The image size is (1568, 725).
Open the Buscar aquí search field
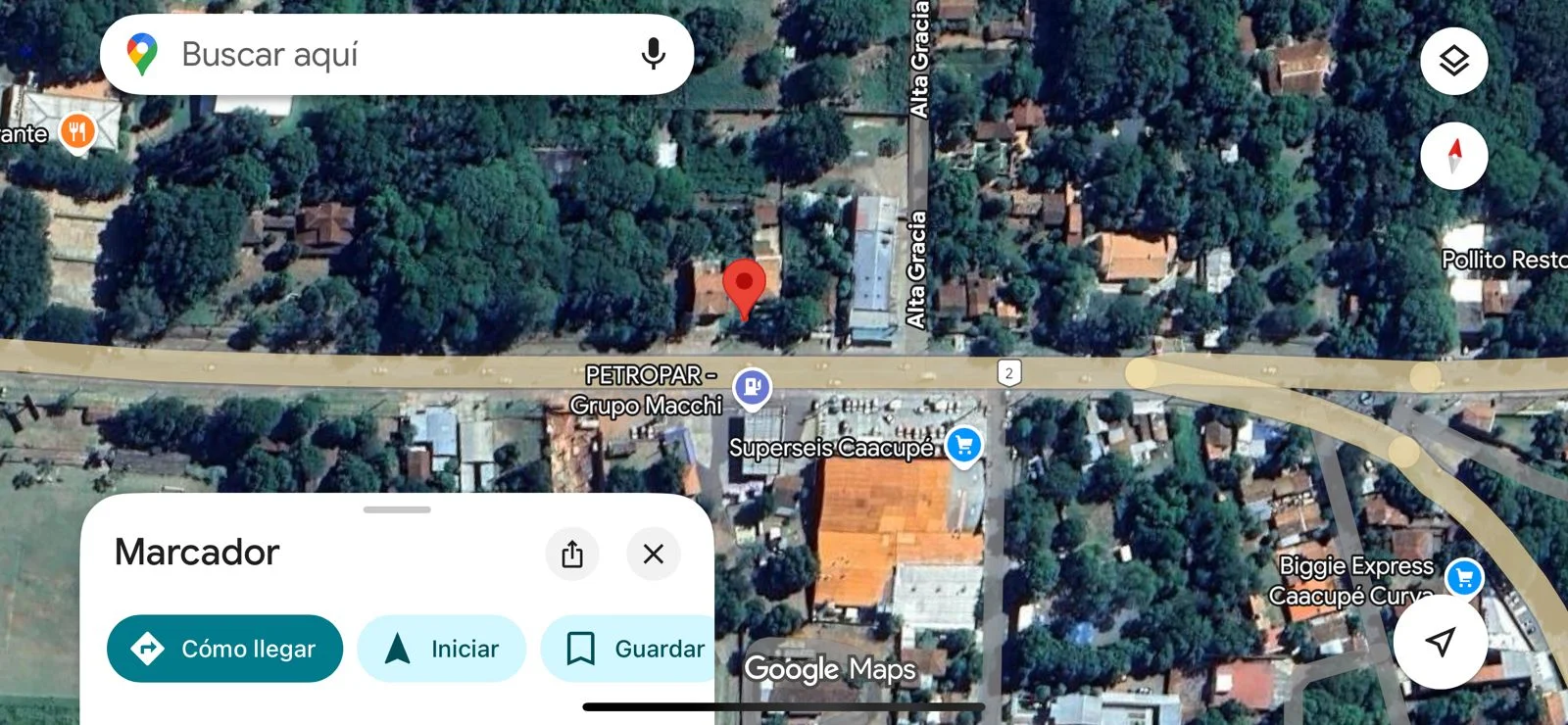pyautogui.click(x=392, y=55)
